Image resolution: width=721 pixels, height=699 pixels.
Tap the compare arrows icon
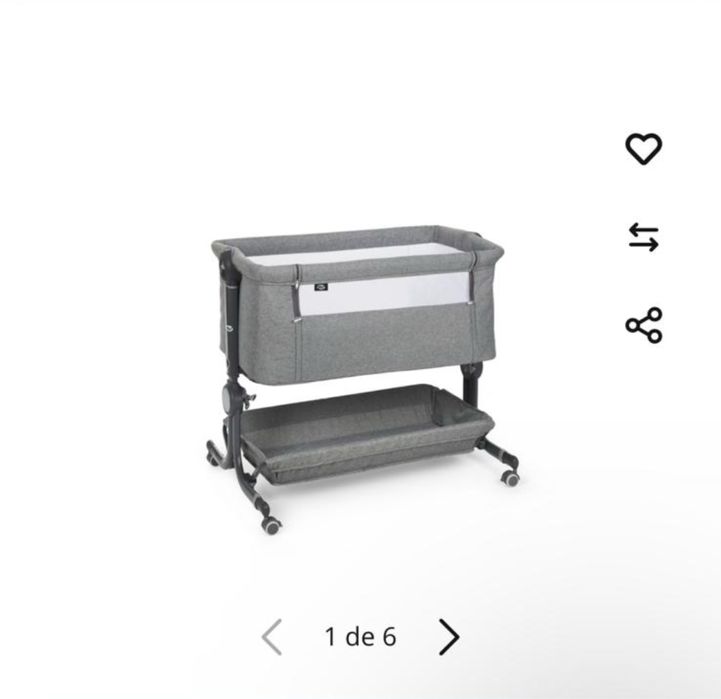click(x=643, y=237)
